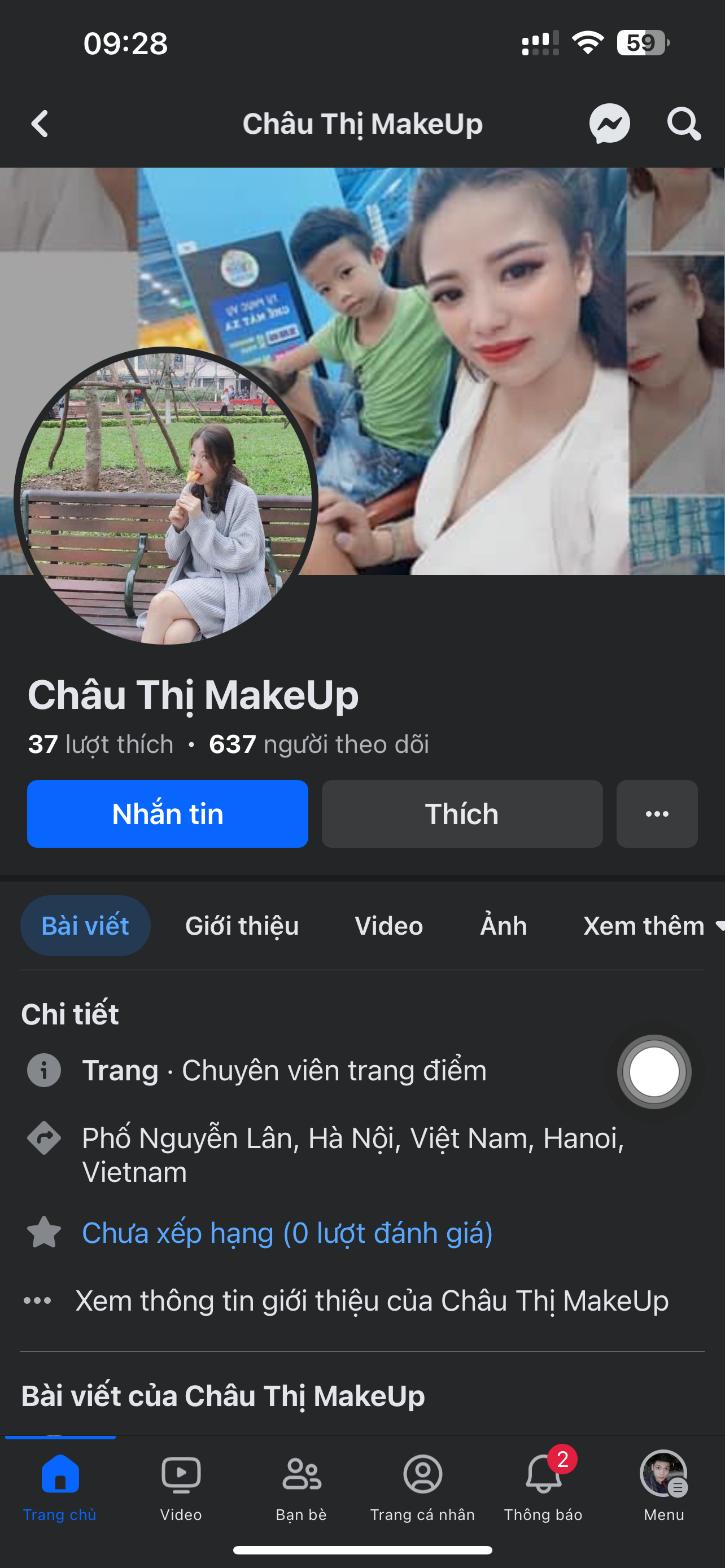Screen dimensions: 725x1568
Task: Open the Phố Nguyễn Lân address
Action: click(353, 1155)
